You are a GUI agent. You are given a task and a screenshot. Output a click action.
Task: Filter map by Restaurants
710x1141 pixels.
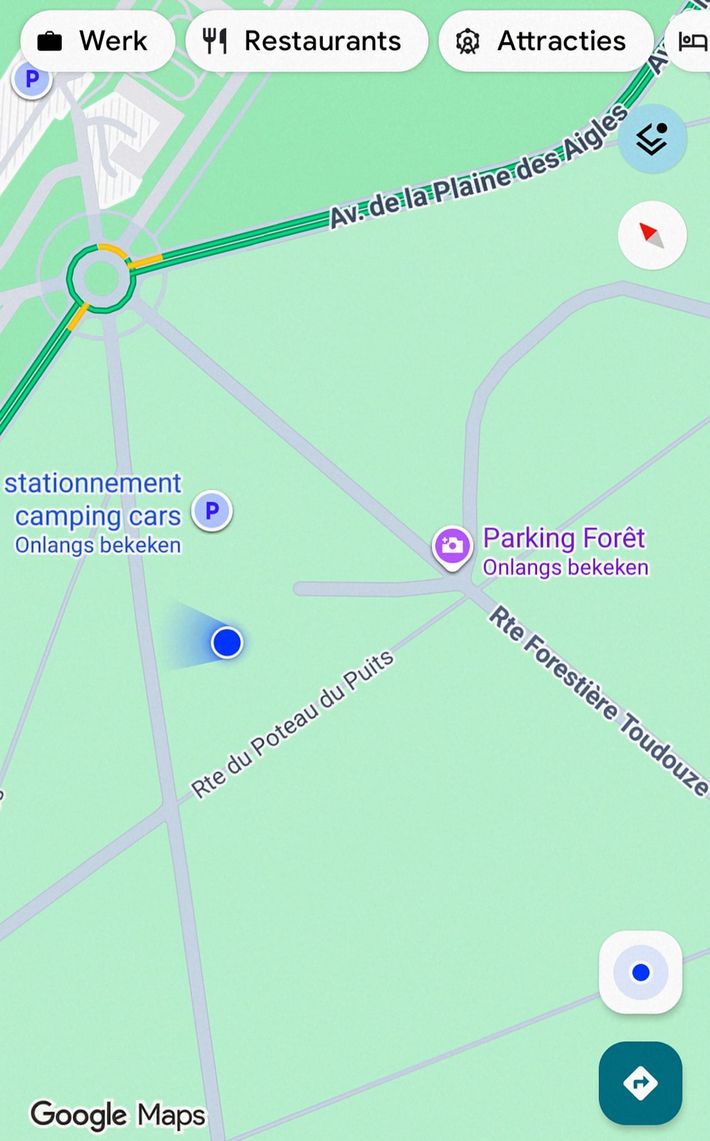pos(306,41)
